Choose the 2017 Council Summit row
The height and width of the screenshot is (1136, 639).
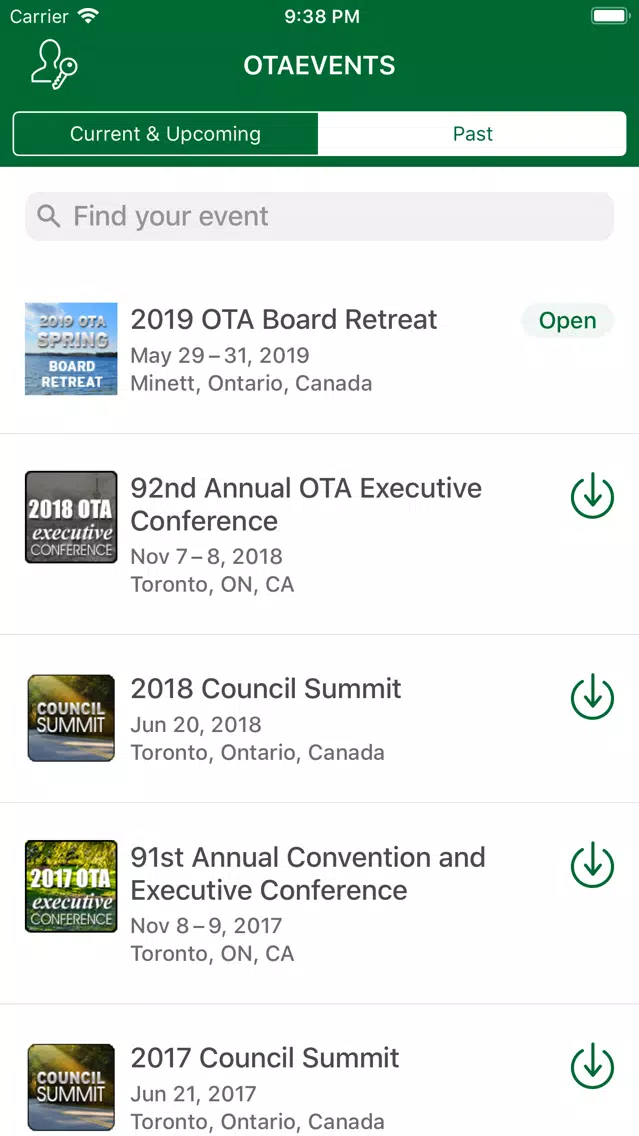pyautogui.click(x=320, y=1071)
